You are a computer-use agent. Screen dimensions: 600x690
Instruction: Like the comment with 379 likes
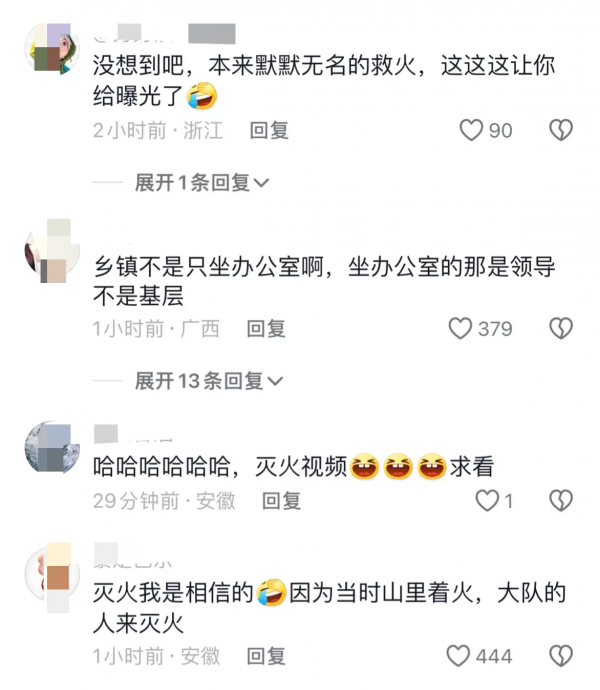click(460, 328)
